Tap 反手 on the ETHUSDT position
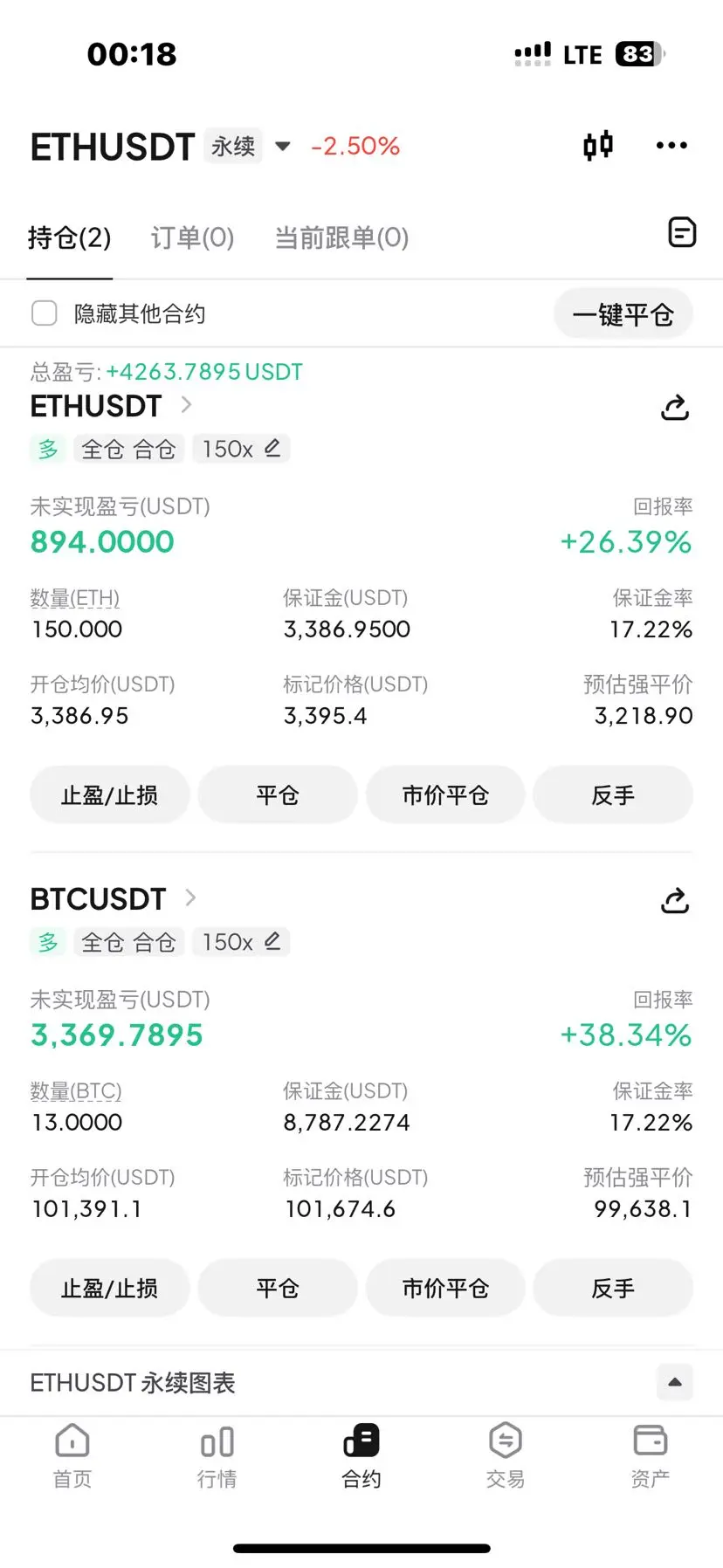 click(x=612, y=795)
